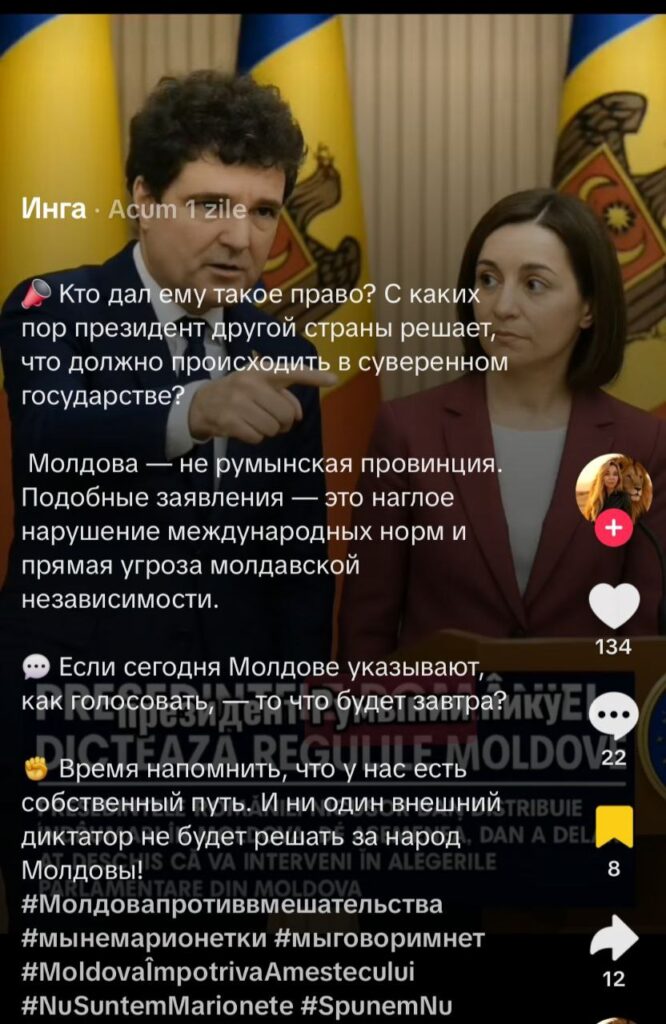The image size is (666, 1024).
Task: Open hashtag #мынемарионетки
Action: [x=140, y=938]
